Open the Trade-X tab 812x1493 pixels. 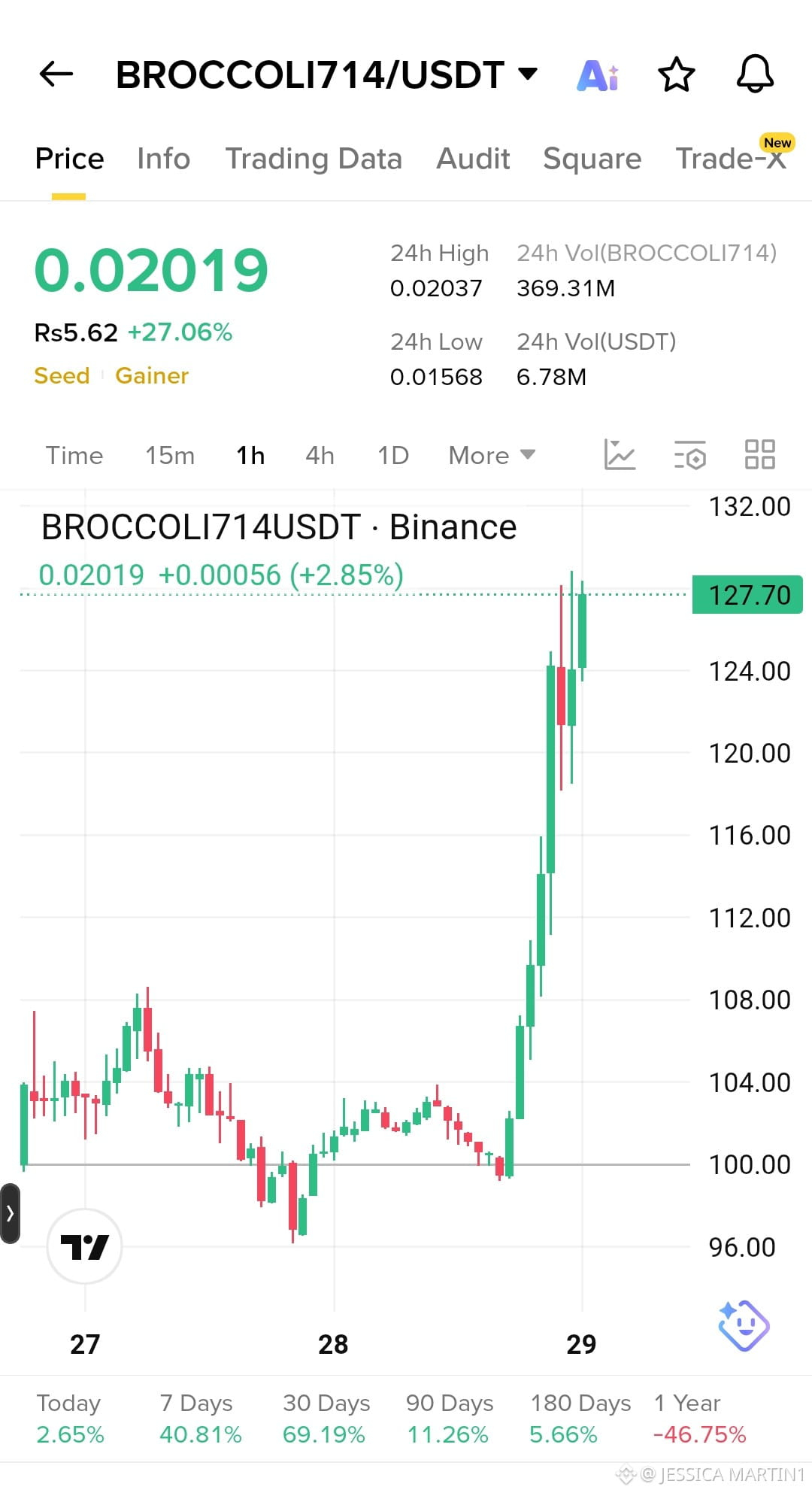coord(731,159)
